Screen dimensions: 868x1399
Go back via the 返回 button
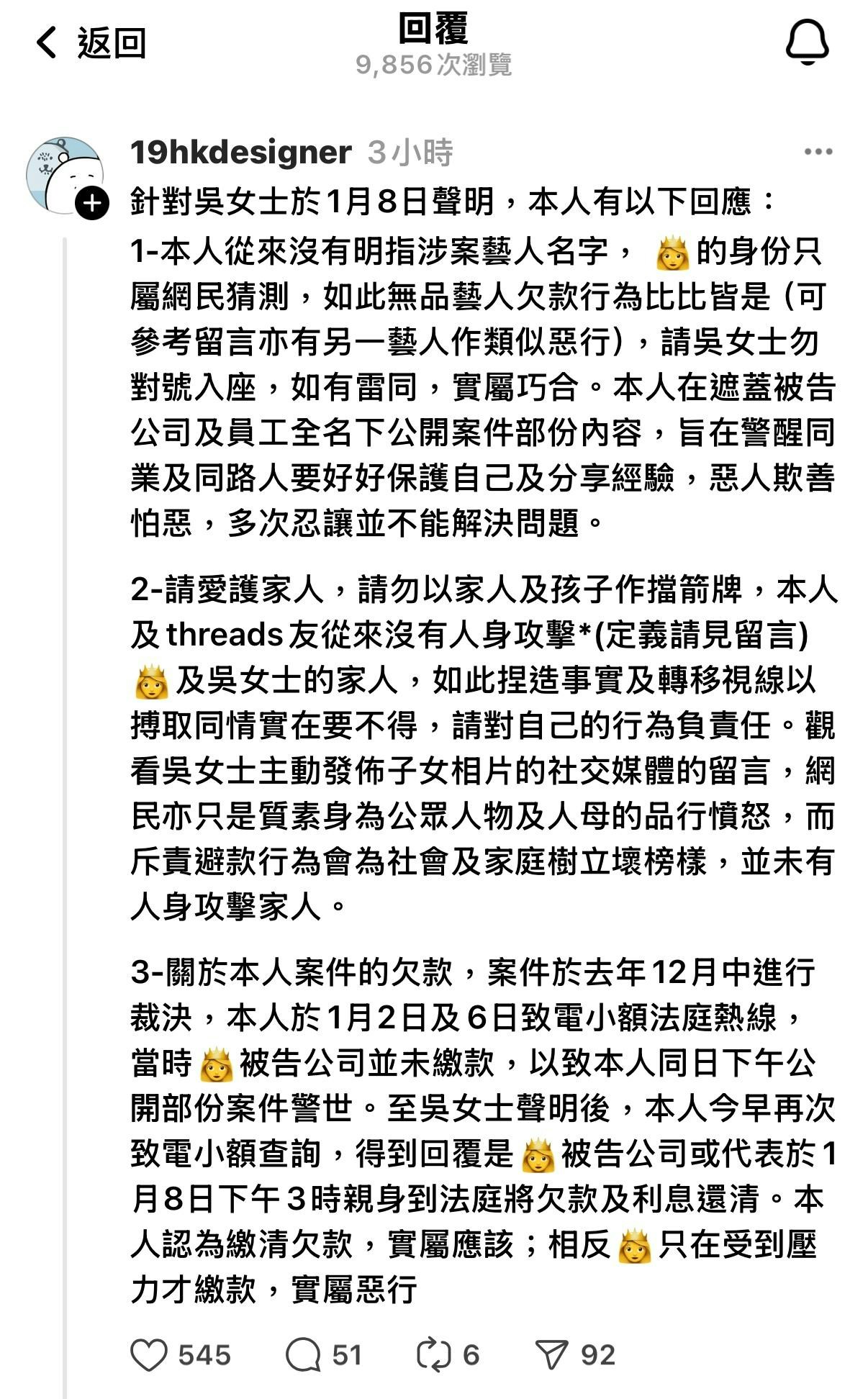click(91, 43)
